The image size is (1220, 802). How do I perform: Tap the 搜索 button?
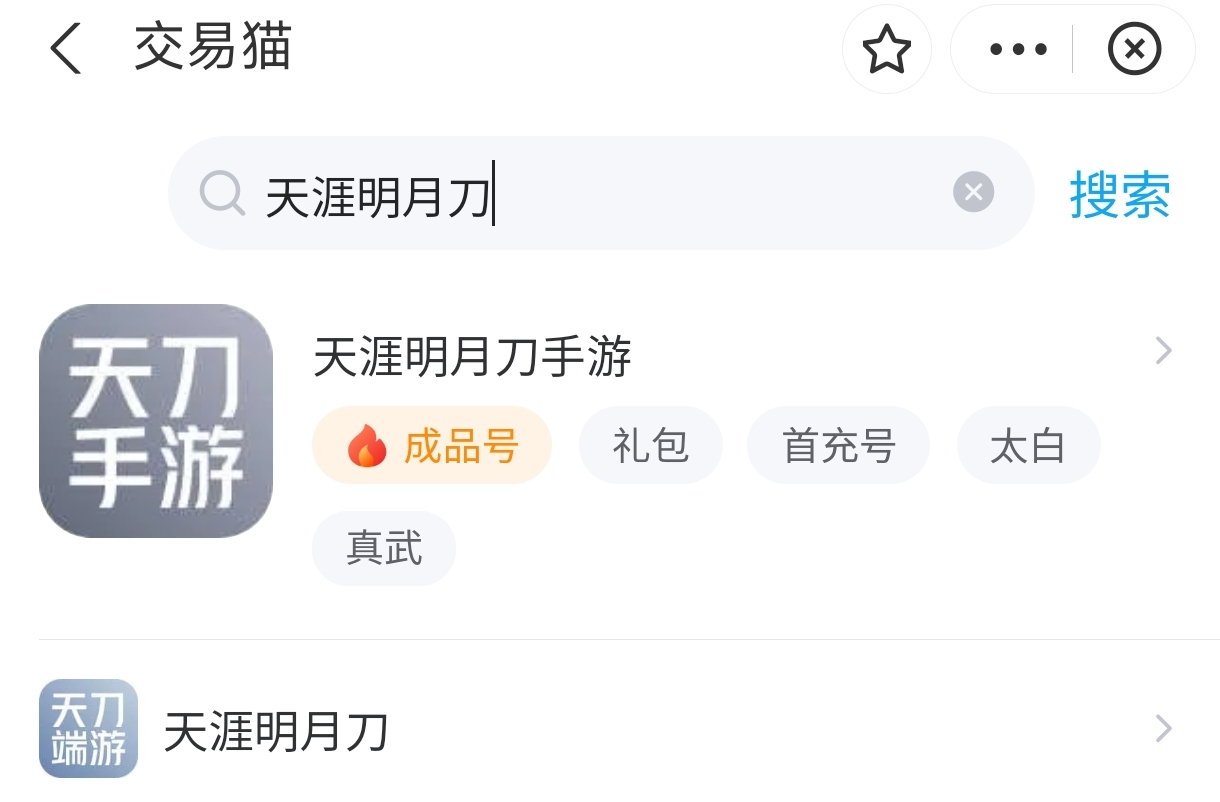pos(1120,195)
